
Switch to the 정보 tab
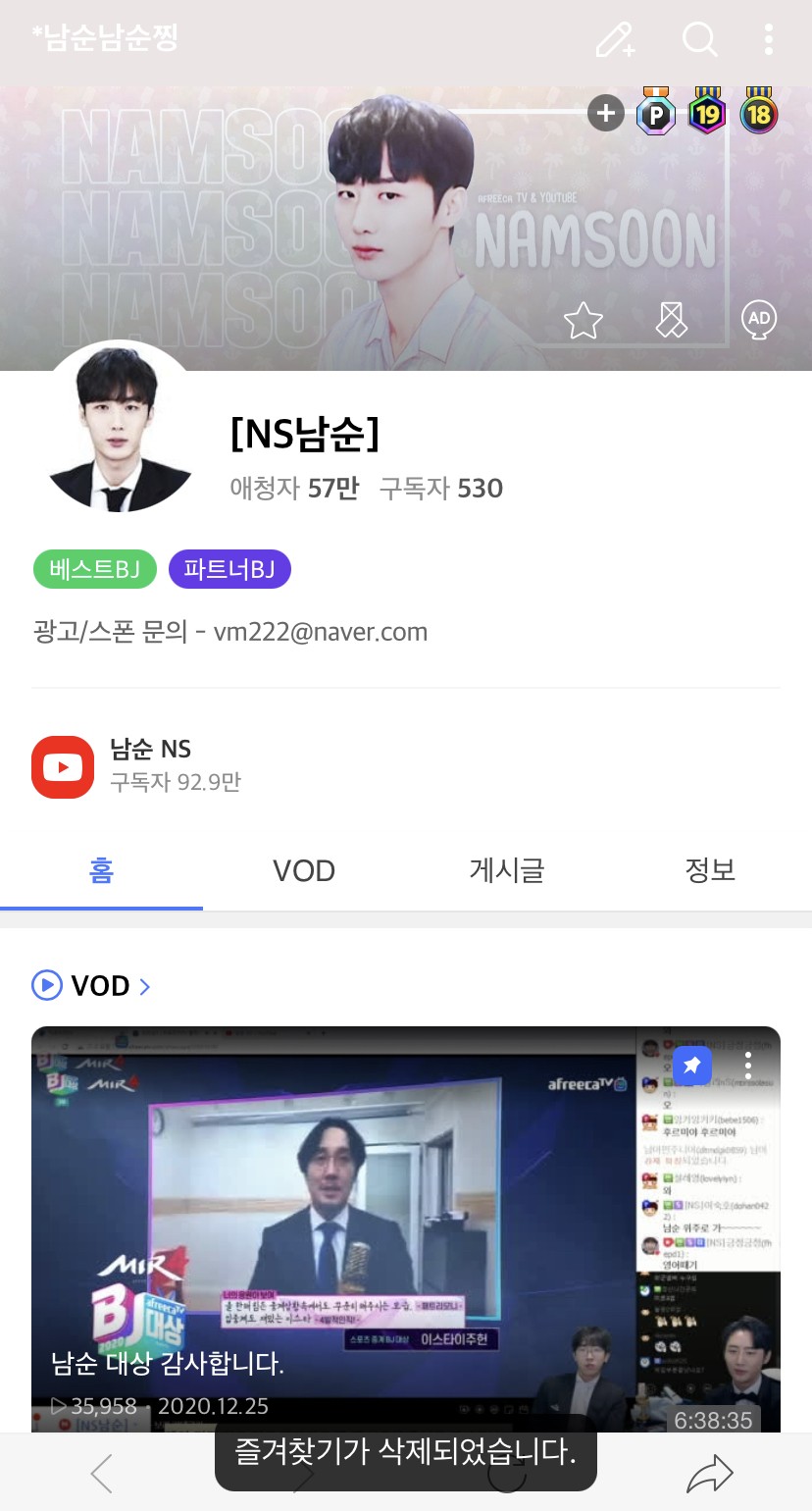(x=710, y=870)
